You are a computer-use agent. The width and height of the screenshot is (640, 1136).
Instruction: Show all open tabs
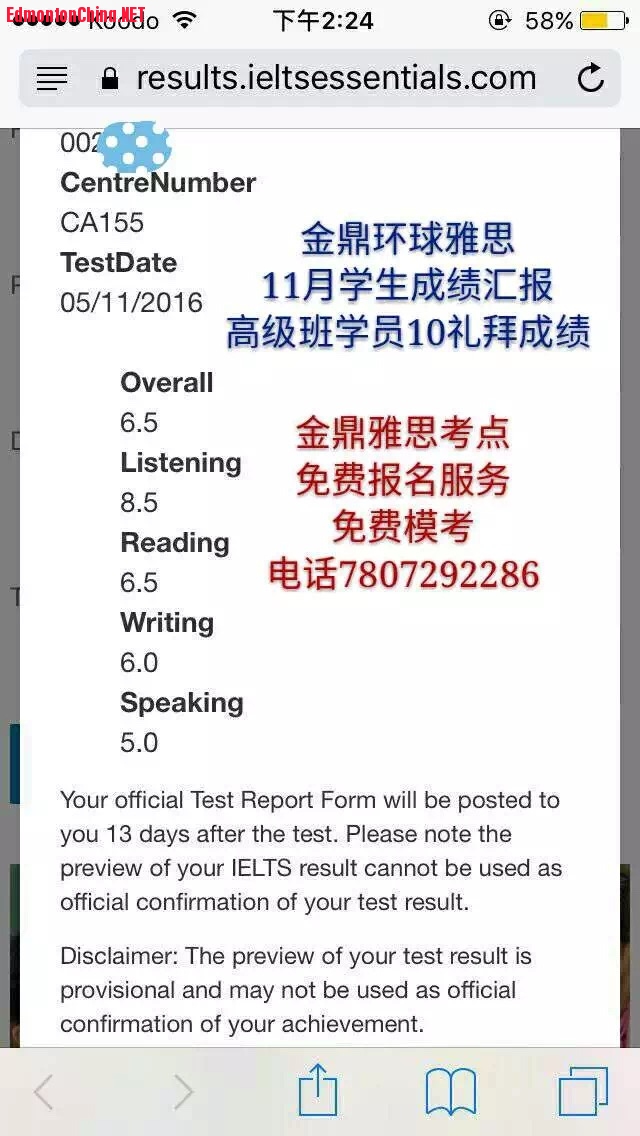(x=583, y=1091)
